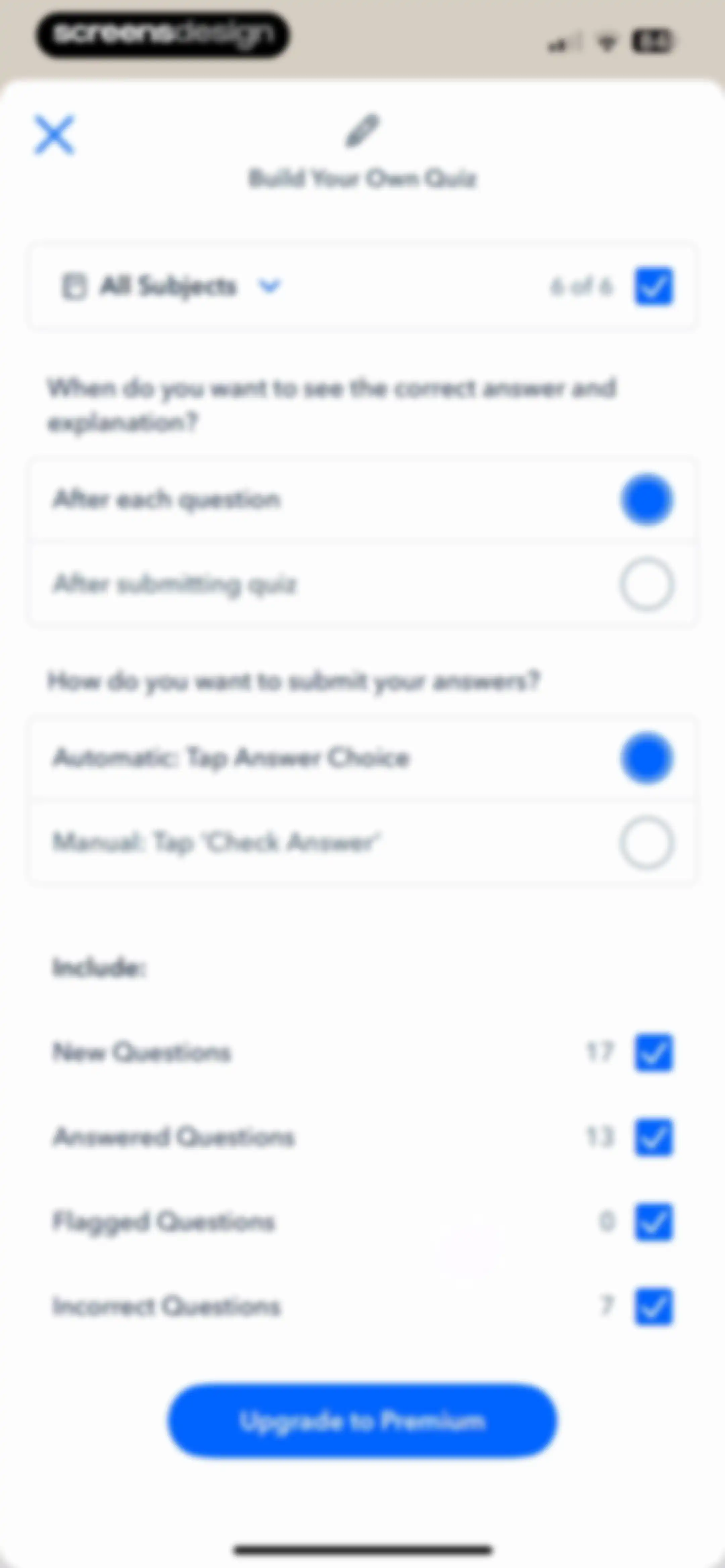Image resolution: width=725 pixels, height=1568 pixels.
Task: Close the Build Your Own Quiz sheet
Action: (54, 135)
